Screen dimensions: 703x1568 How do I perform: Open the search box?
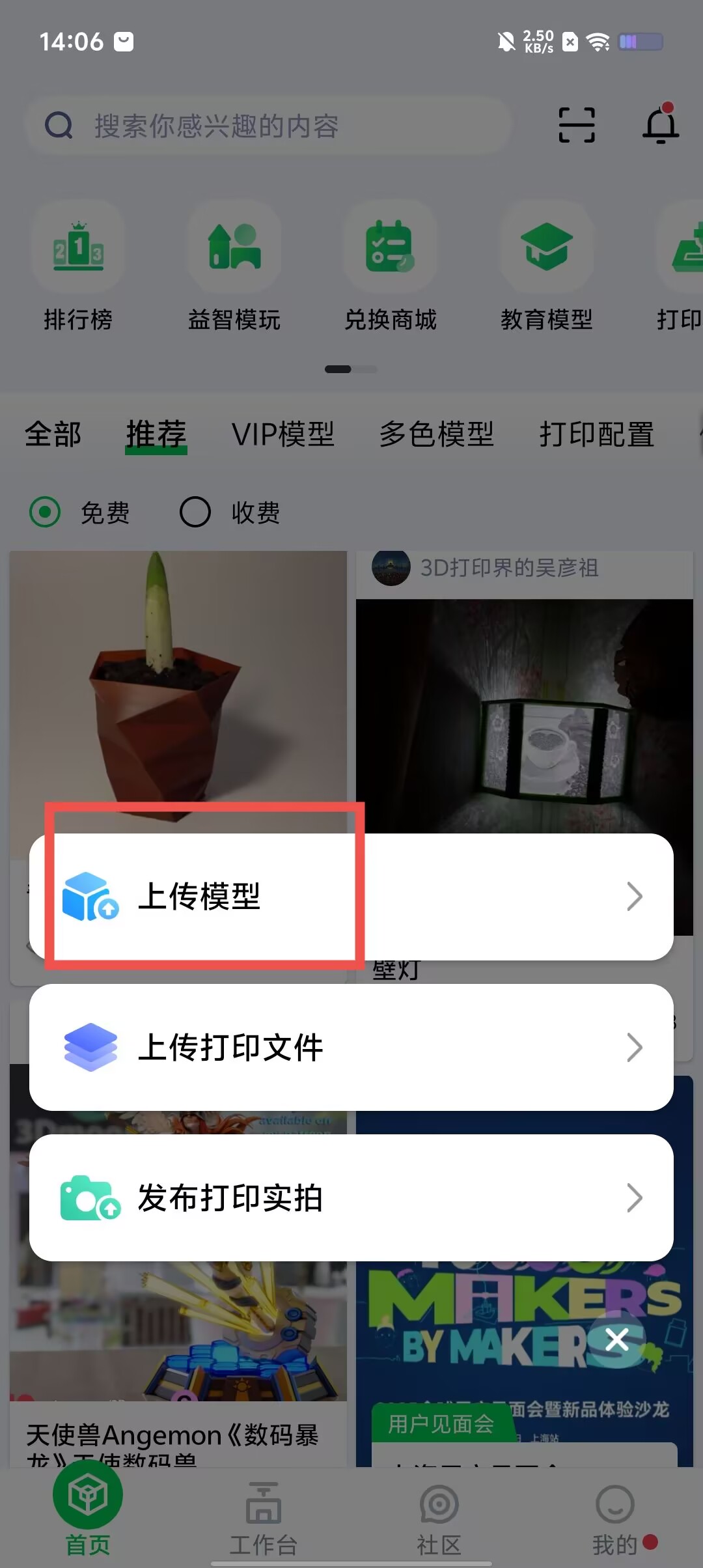[267, 126]
